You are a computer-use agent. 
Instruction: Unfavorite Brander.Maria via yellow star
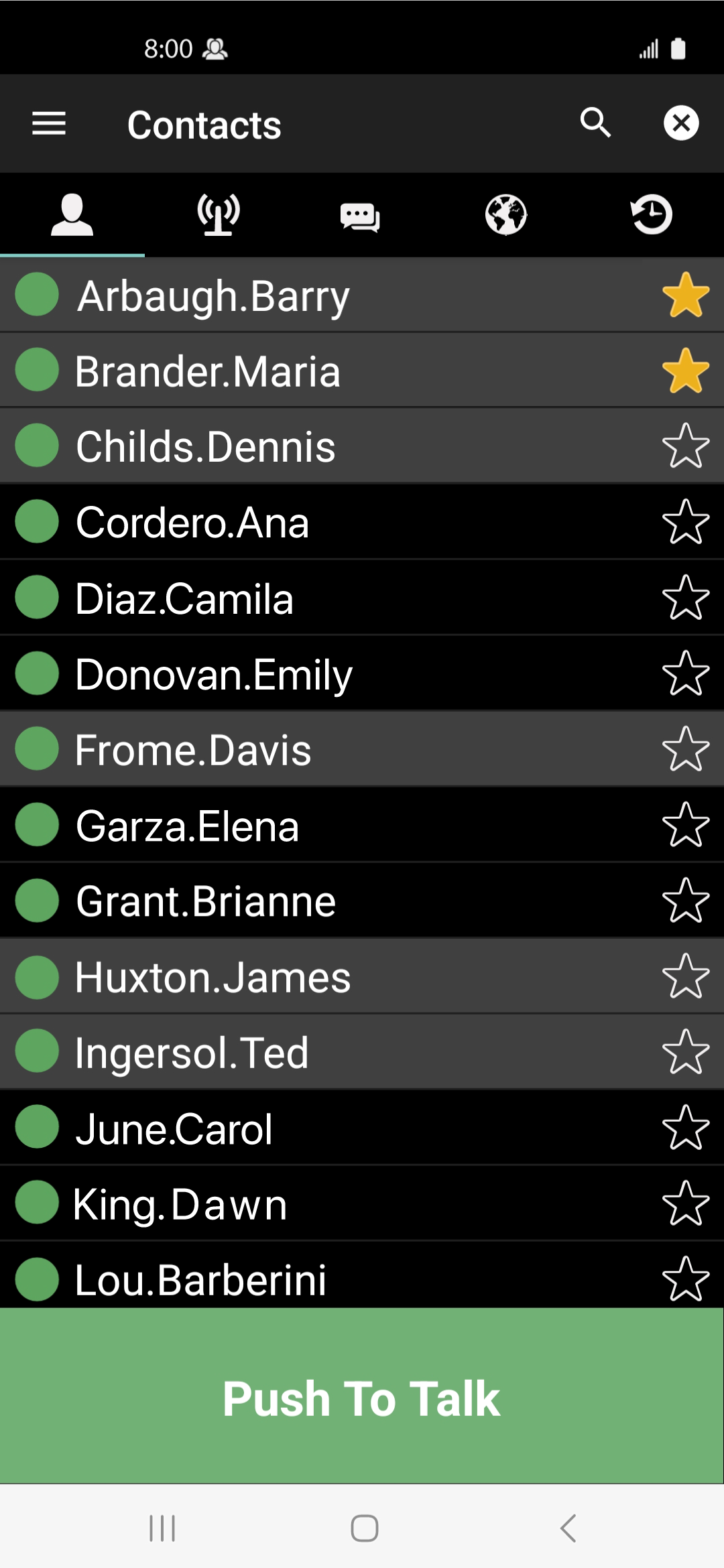[684, 371]
